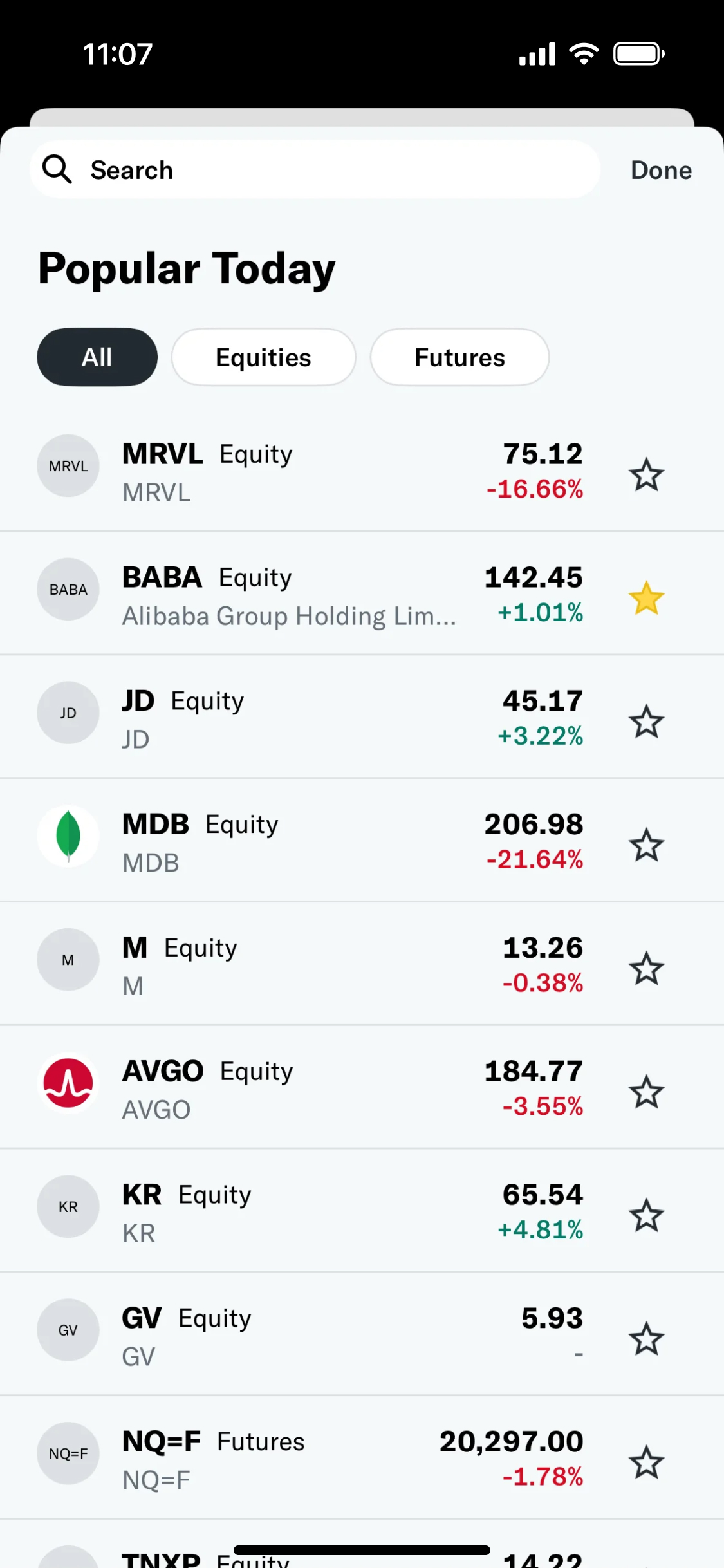Image resolution: width=724 pixels, height=1568 pixels.
Task: Favorite MDB with its star icon
Action: (646, 845)
